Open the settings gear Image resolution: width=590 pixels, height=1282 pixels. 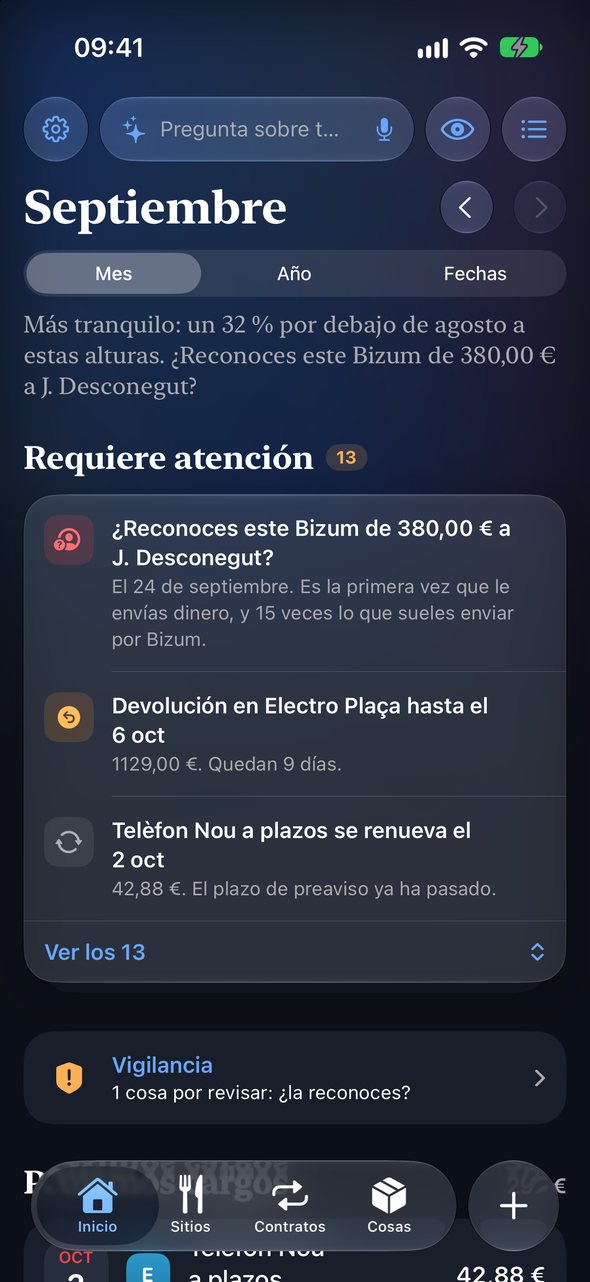(56, 129)
